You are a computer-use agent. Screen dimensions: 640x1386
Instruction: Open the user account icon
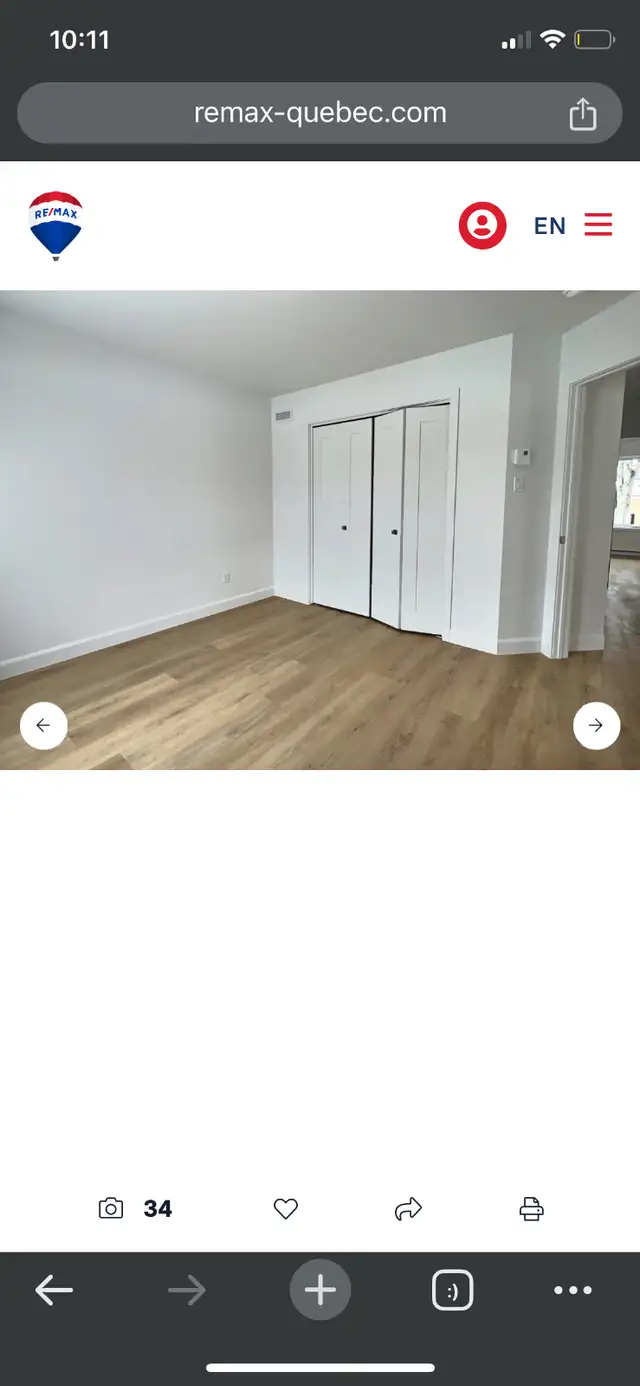pyautogui.click(x=482, y=225)
